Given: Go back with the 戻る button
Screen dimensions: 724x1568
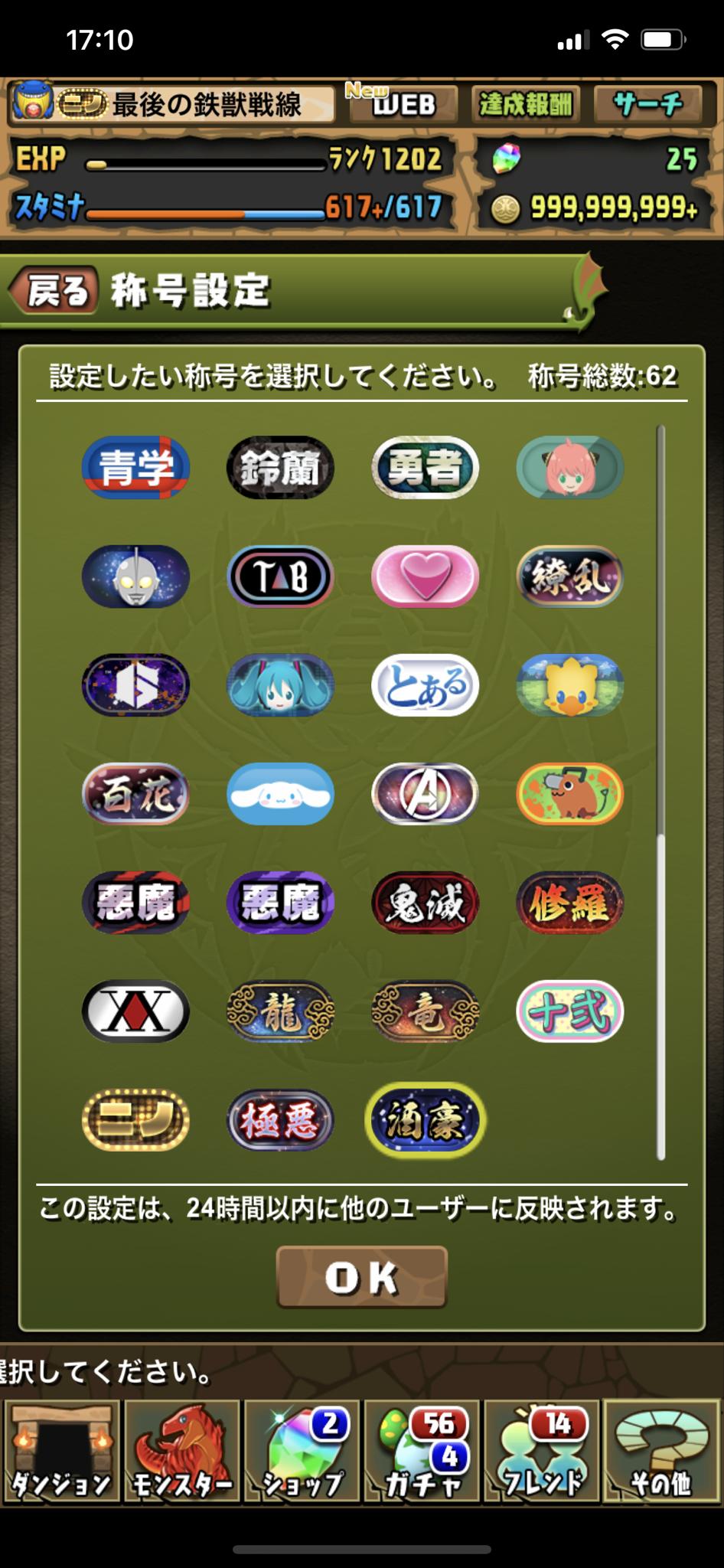Looking at the screenshot, I should 55,291.
